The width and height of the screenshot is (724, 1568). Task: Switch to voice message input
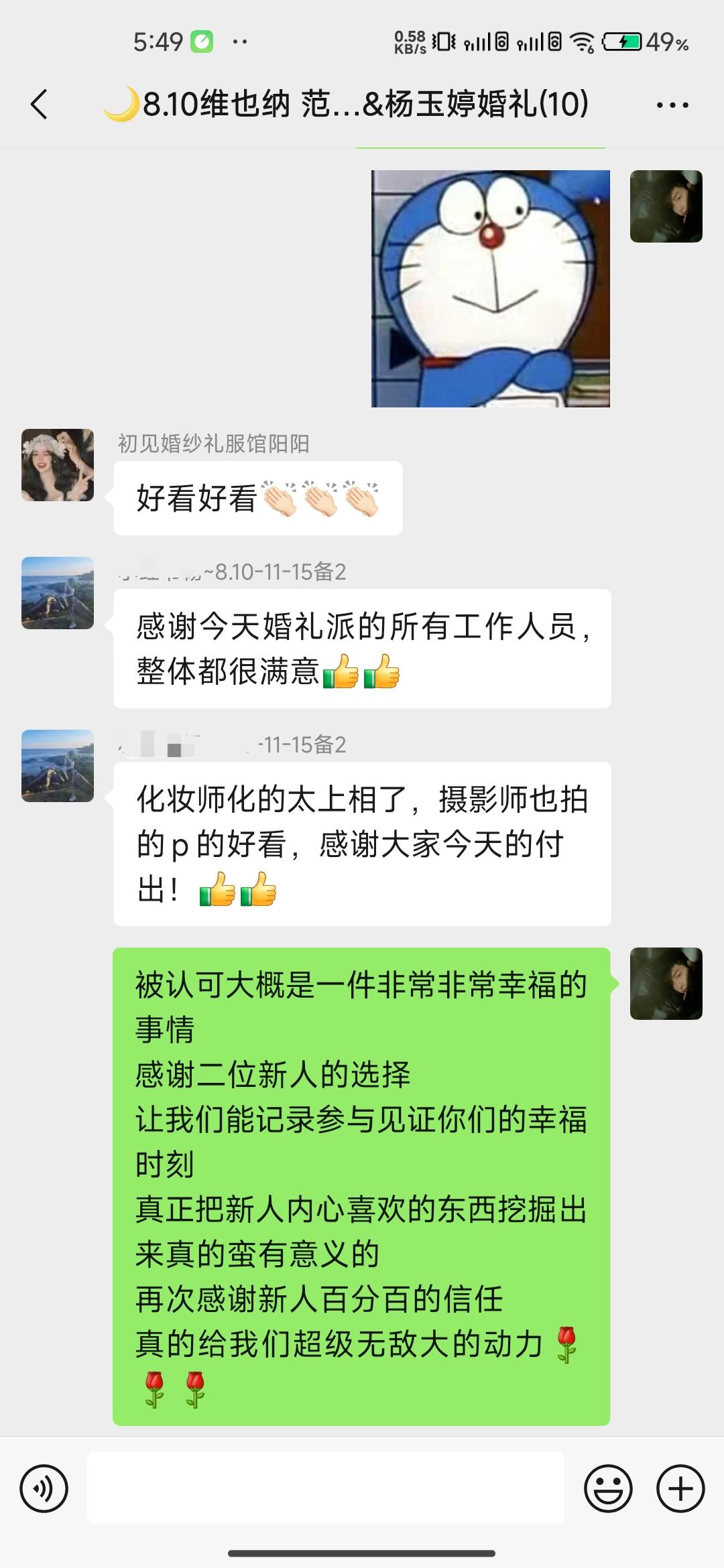[x=44, y=1490]
